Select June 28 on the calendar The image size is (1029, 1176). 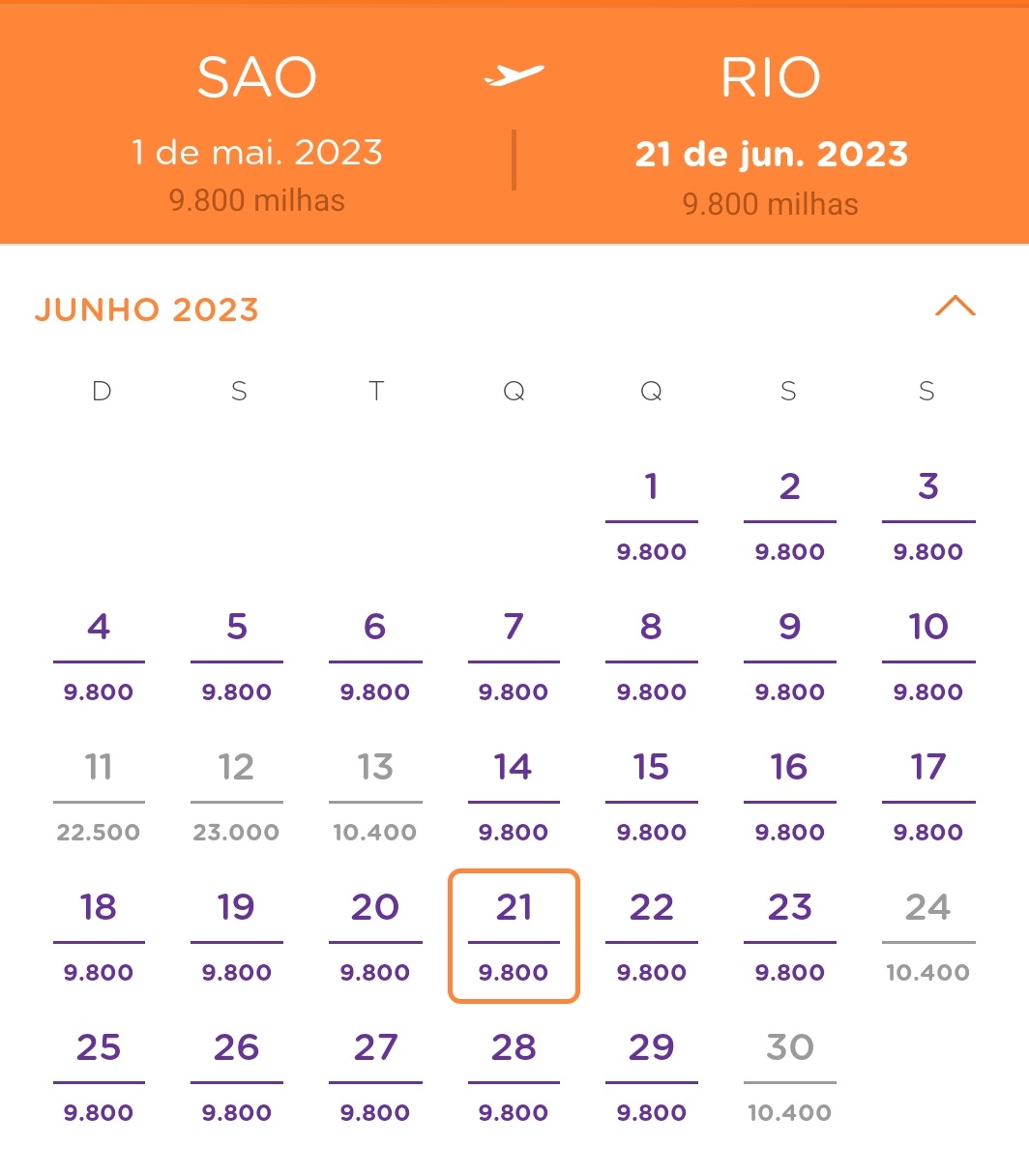[x=514, y=1074]
